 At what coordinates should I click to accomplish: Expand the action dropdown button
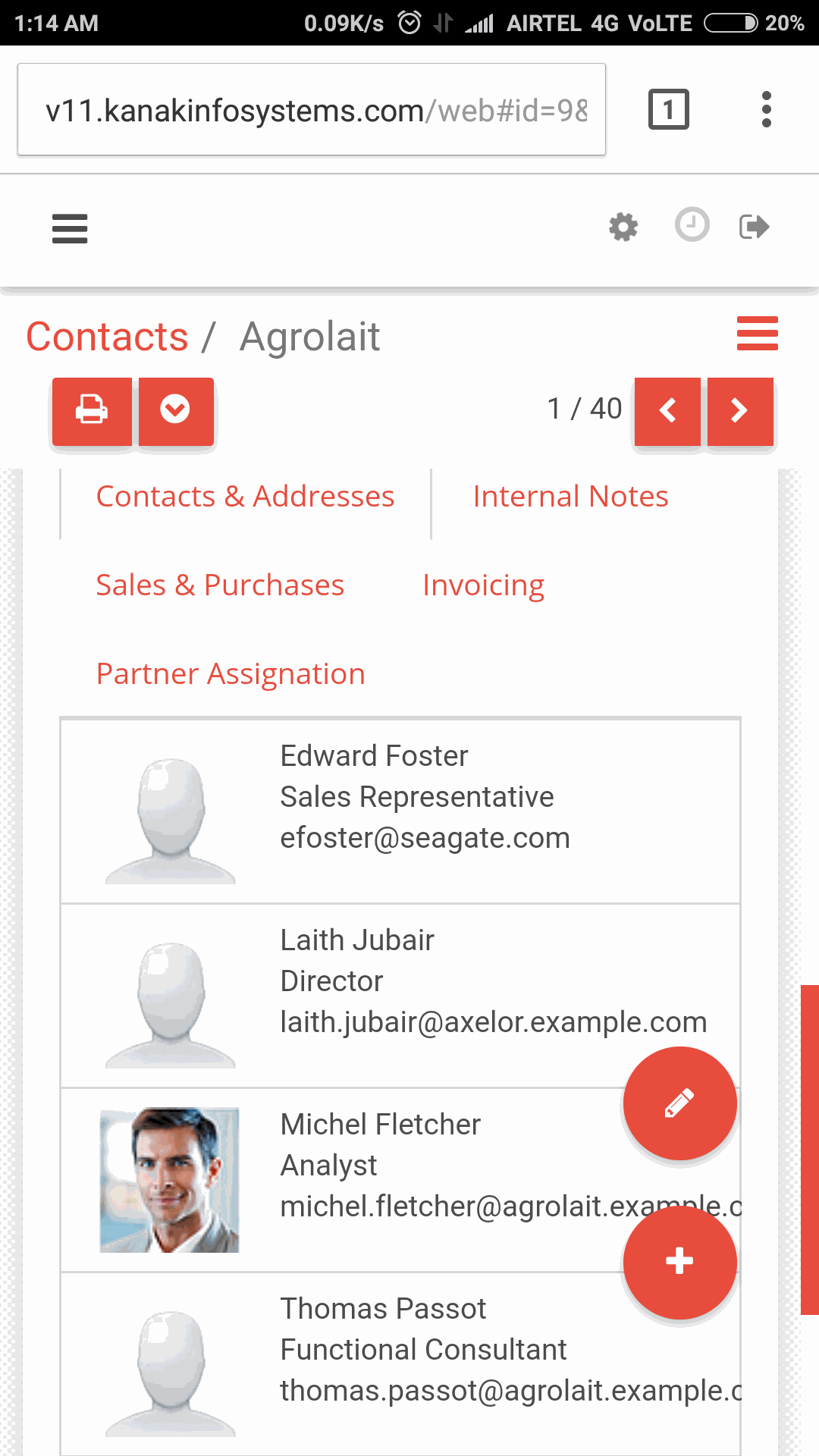click(x=175, y=411)
